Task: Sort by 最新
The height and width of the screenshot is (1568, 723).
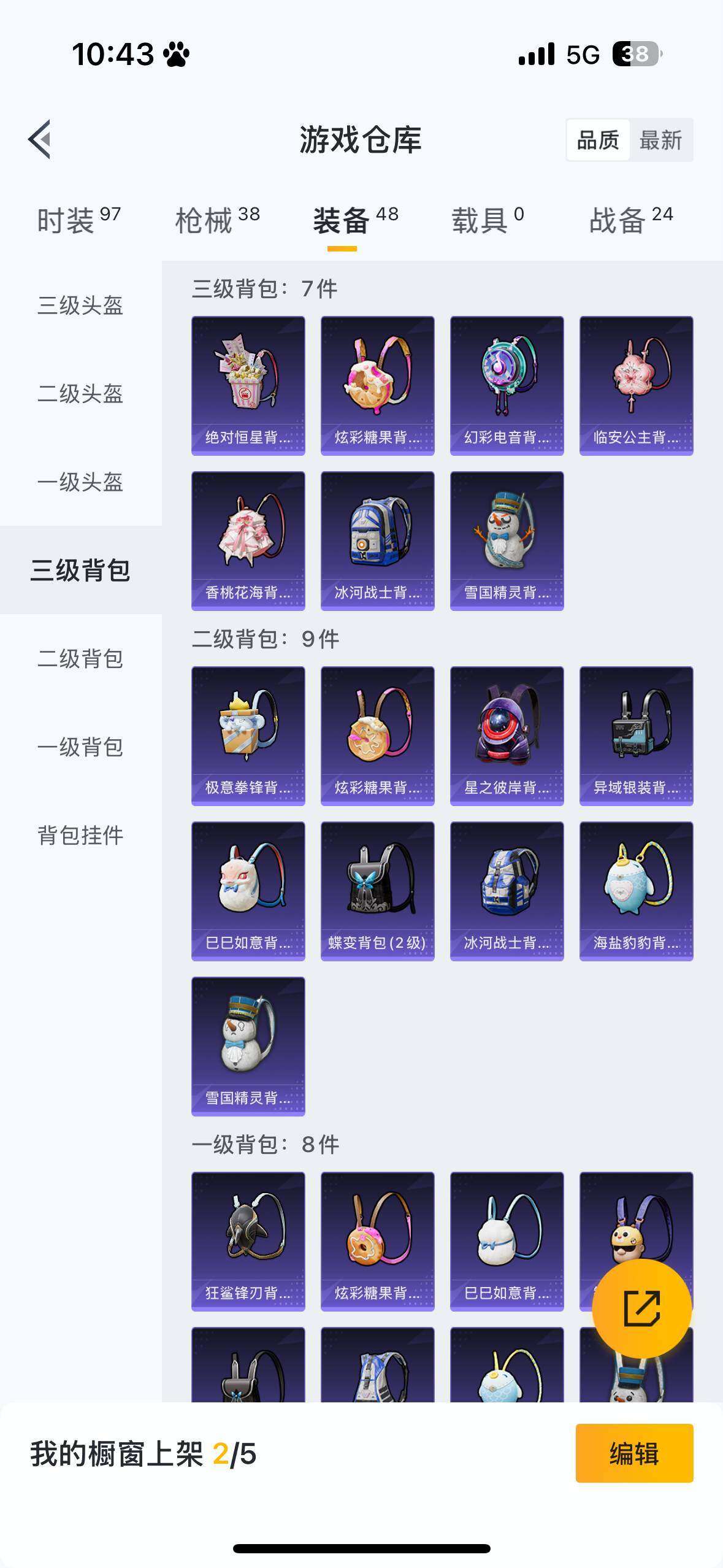Action: (660, 140)
